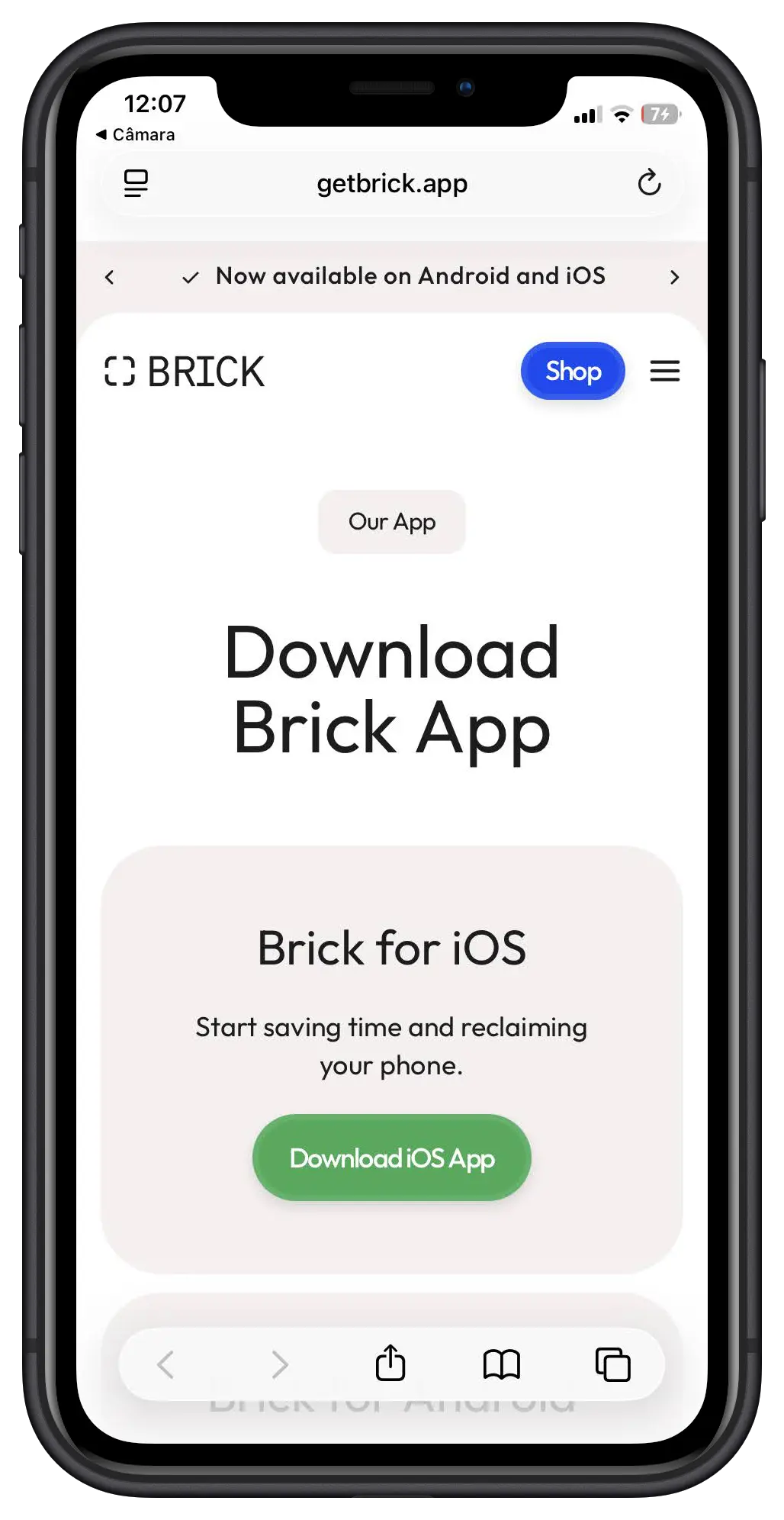Show the previous announcement banner
784x1520 pixels.
point(110,277)
